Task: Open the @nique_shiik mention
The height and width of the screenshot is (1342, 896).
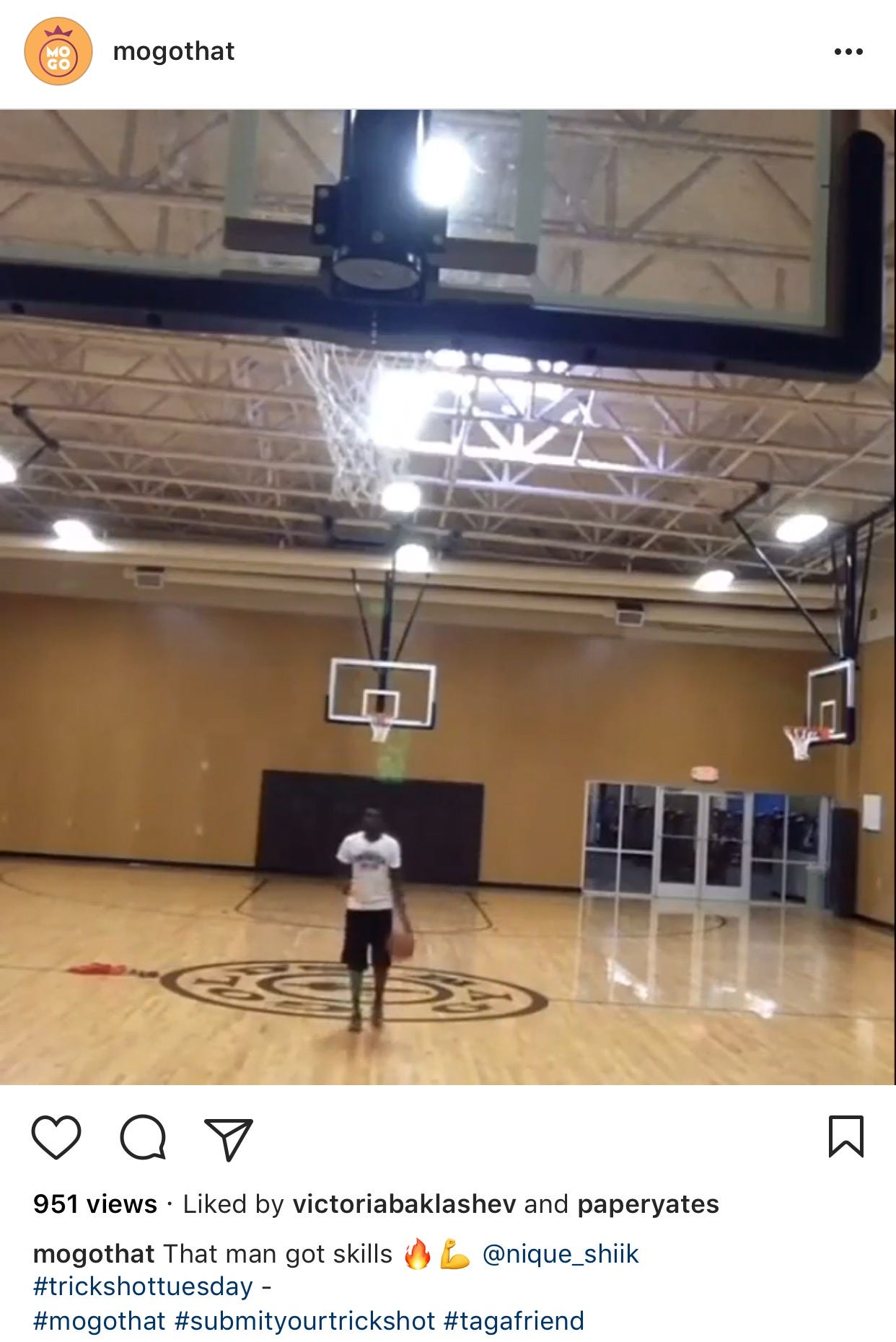Action: click(560, 1255)
